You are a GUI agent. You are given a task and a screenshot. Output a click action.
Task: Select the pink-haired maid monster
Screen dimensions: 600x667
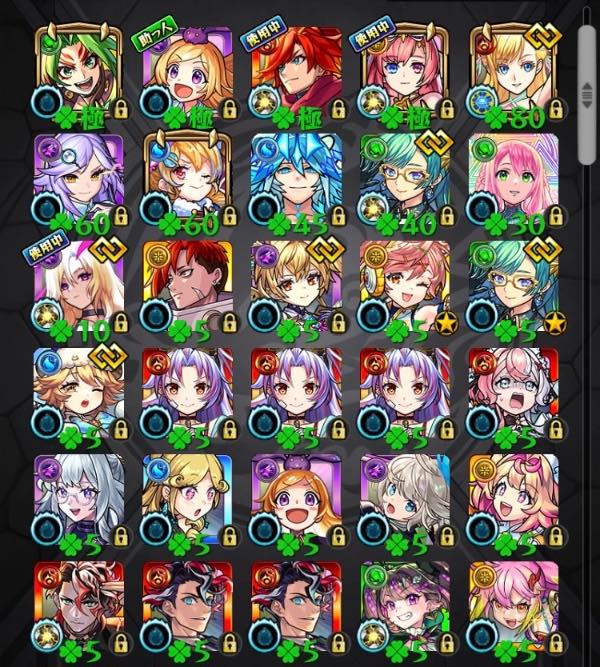[514, 395]
